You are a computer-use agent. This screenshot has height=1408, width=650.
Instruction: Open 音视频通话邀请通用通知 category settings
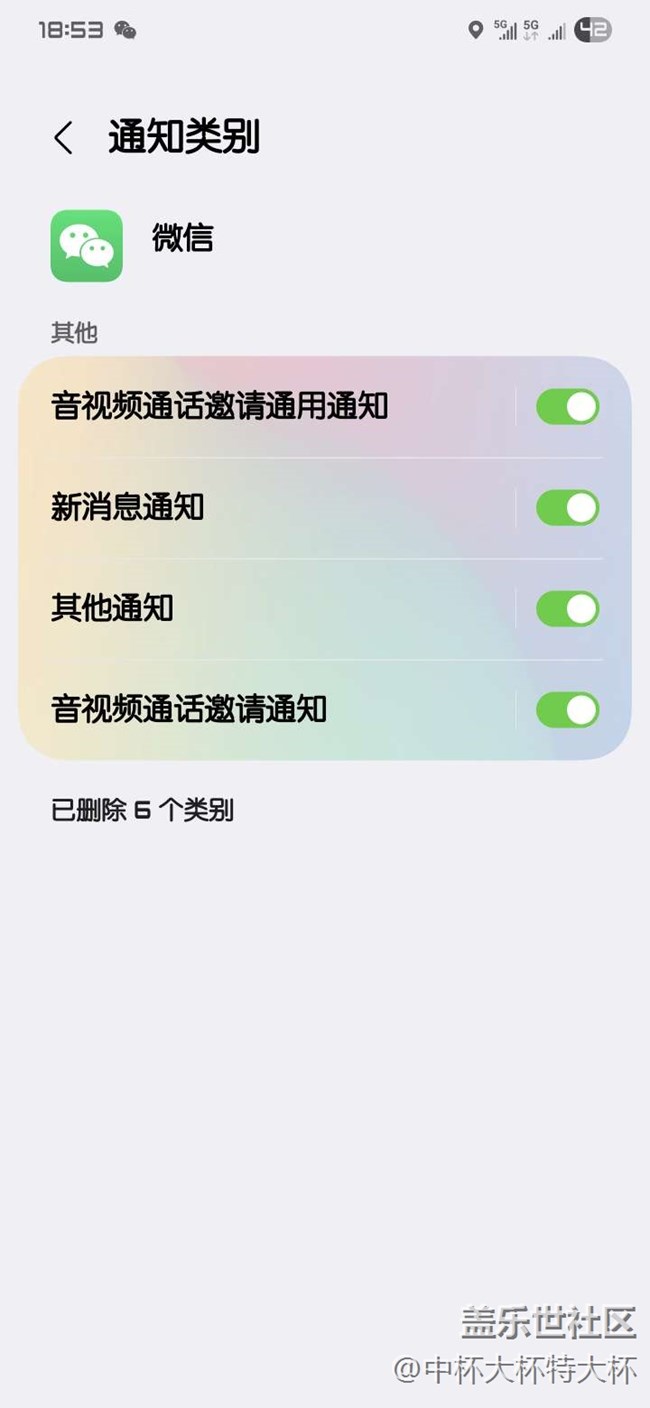click(220, 407)
